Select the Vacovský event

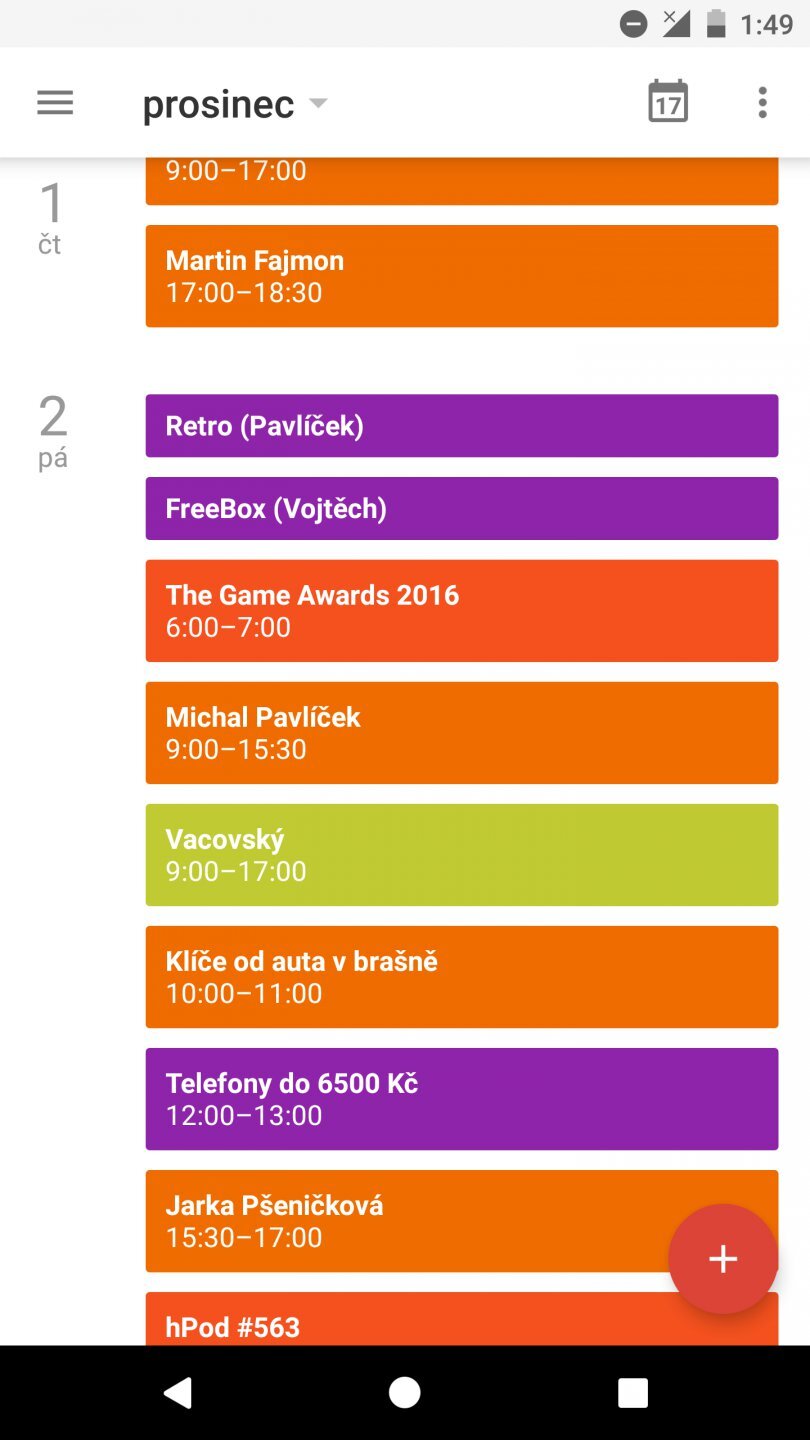pos(461,854)
